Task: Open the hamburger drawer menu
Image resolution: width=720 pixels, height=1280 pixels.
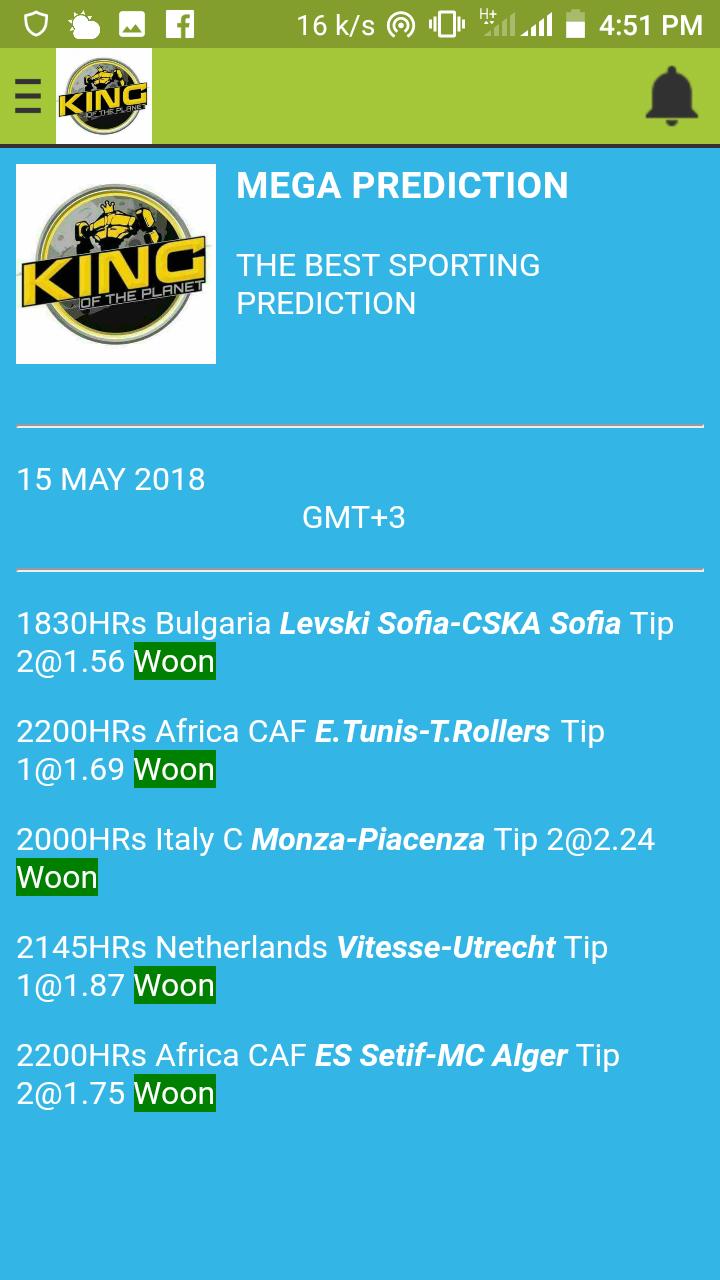Action: point(28,96)
